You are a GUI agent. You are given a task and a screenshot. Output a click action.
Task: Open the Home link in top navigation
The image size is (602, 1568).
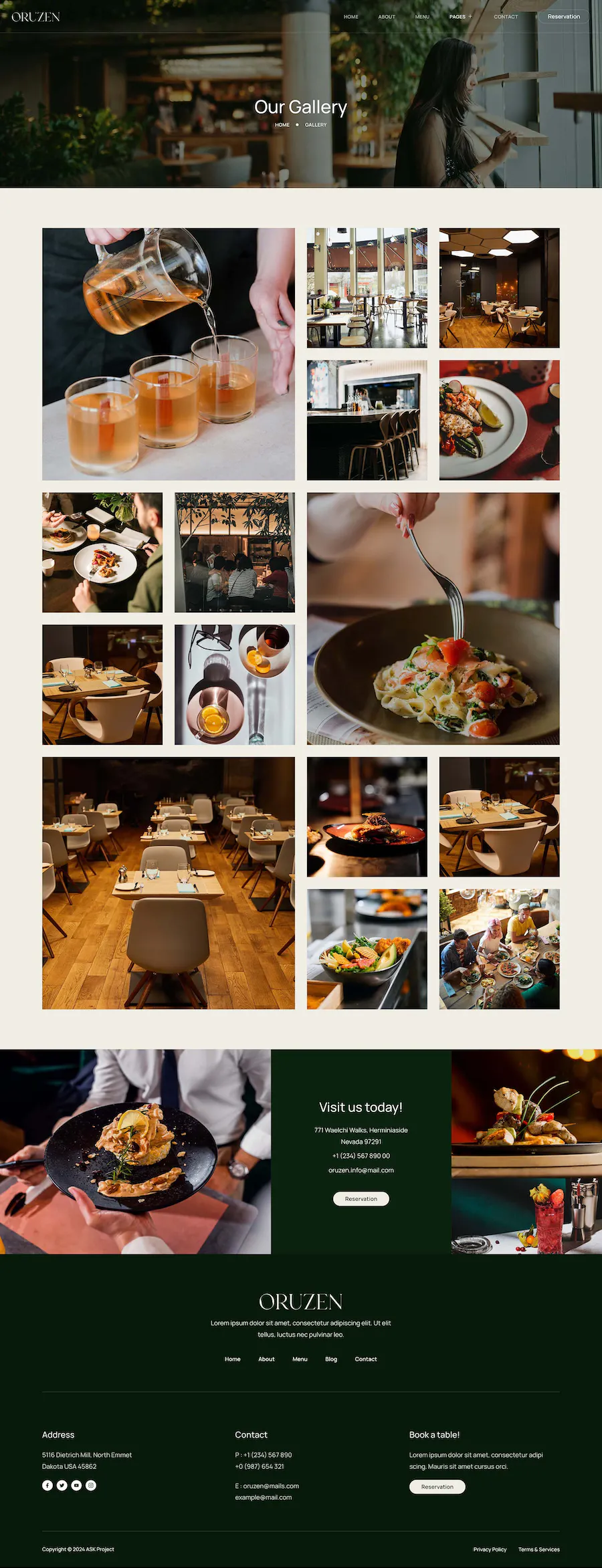pyautogui.click(x=351, y=17)
